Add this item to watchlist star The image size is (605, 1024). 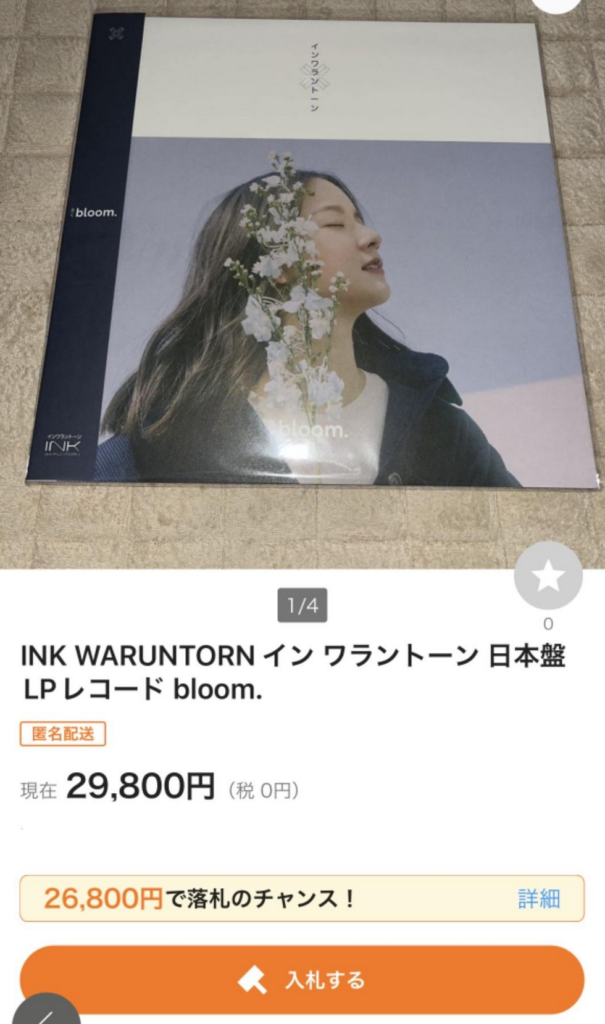(x=548, y=576)
